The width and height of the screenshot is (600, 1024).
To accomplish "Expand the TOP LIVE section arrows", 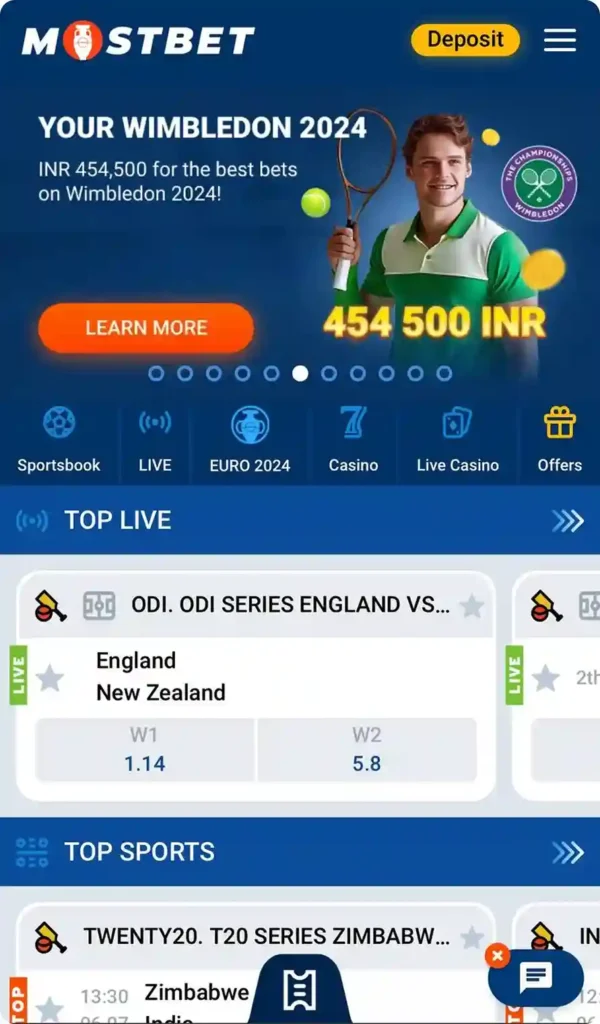I will click(567, 520).
